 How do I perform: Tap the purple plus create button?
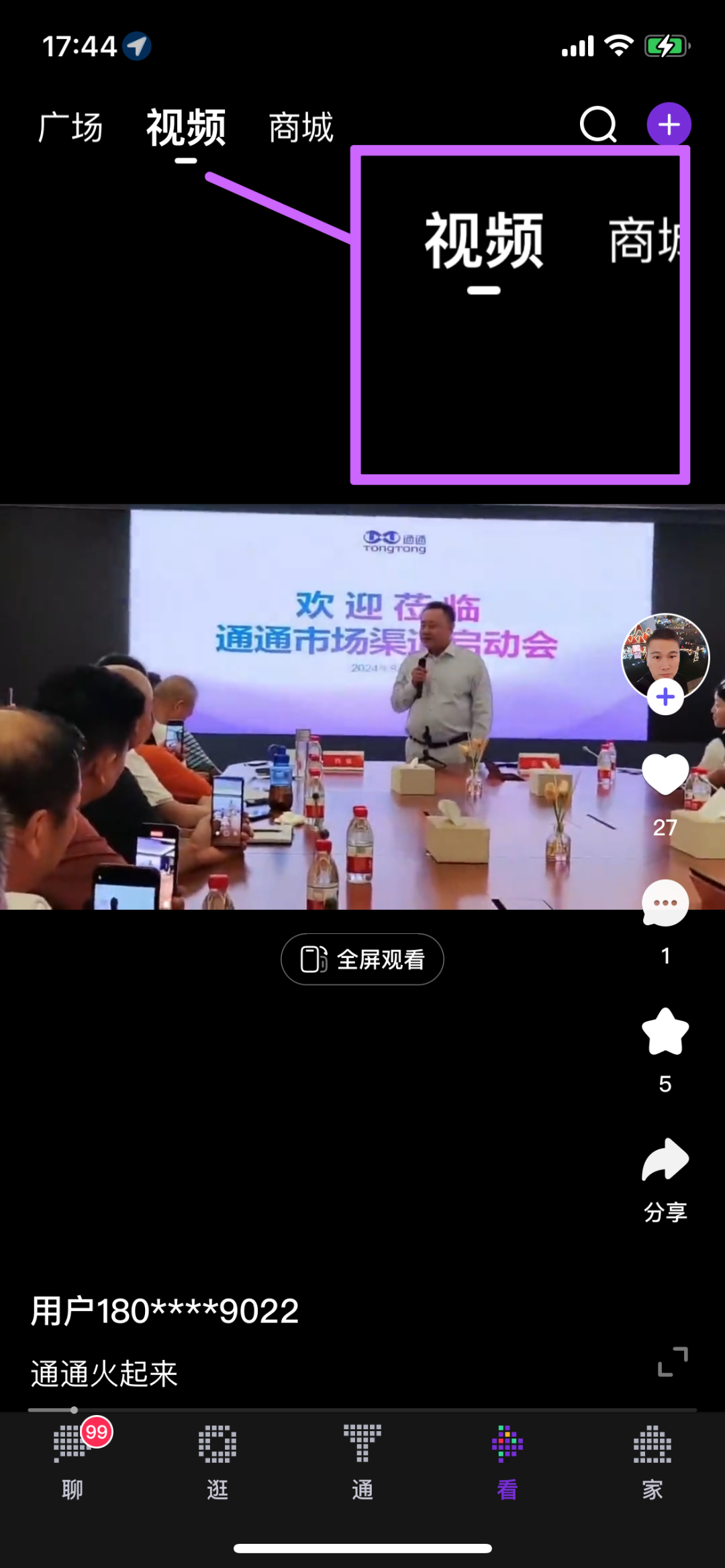click(x=669, y=125)
